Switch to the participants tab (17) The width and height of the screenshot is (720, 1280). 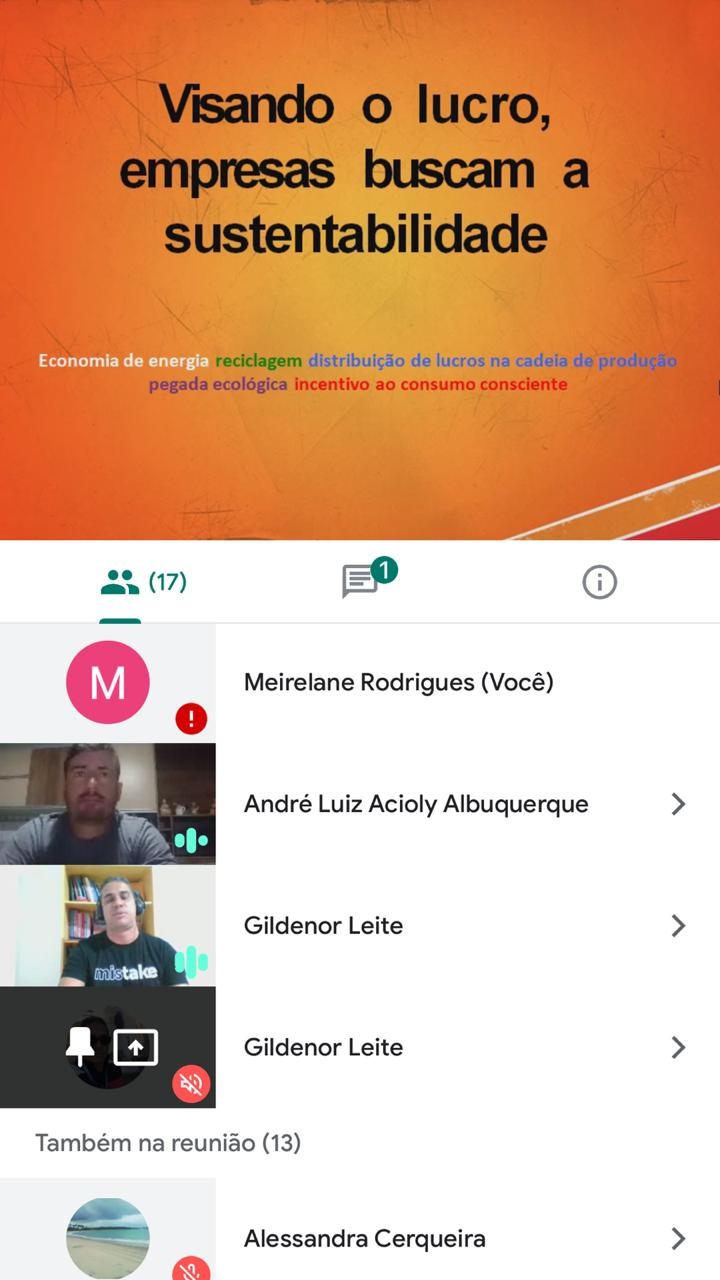(x=143, y=582)
